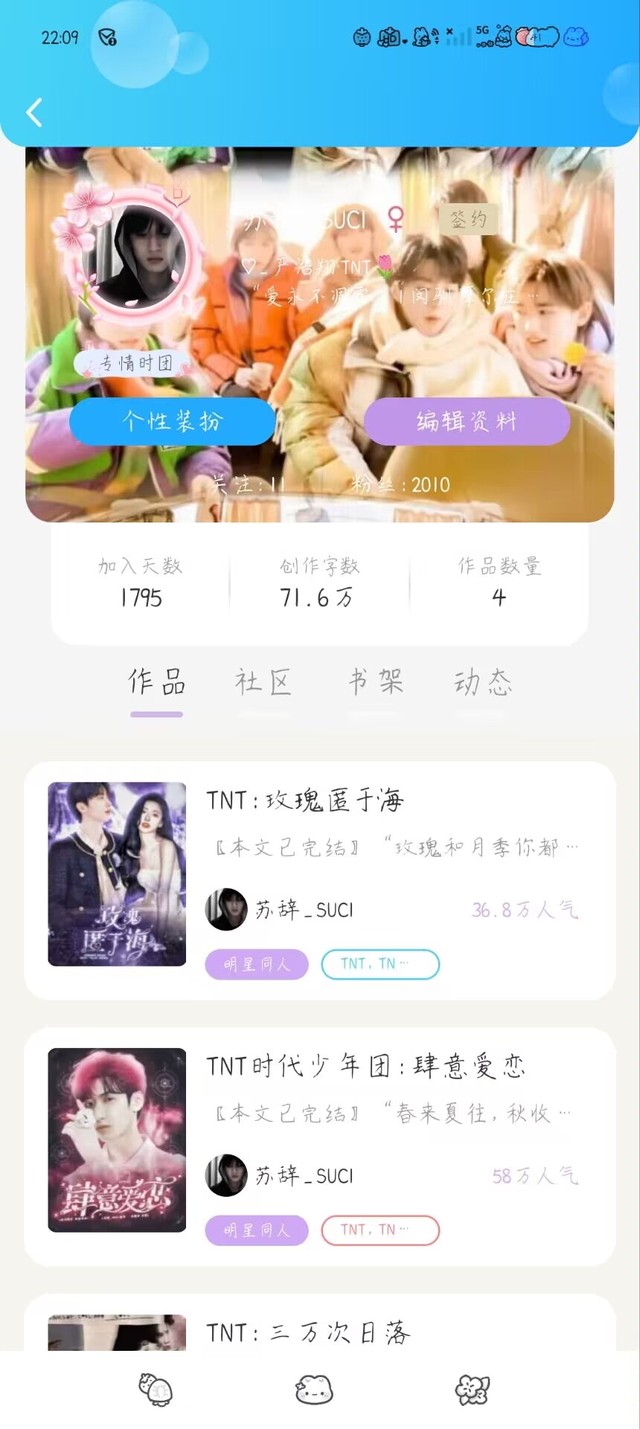Tap the 明星同人 tag under 玫瑰匿于海
This screenshot has height=1429, width=640.
point(257,964)
